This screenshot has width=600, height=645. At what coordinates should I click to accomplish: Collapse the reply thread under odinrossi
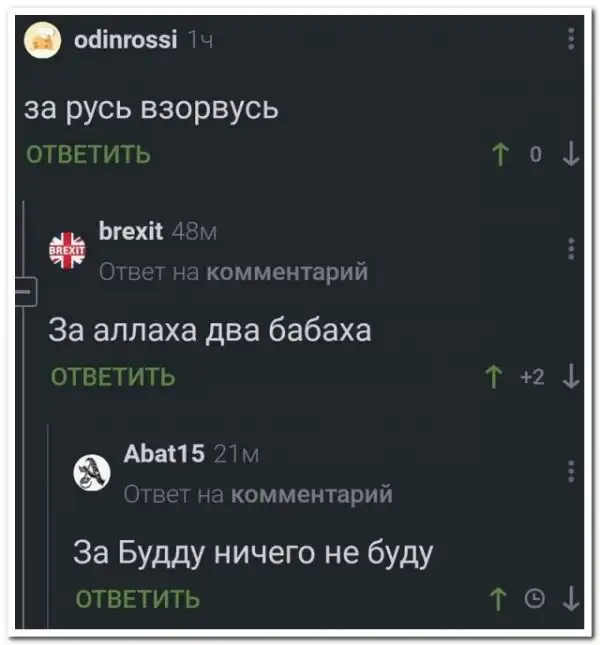pos(25,291)
